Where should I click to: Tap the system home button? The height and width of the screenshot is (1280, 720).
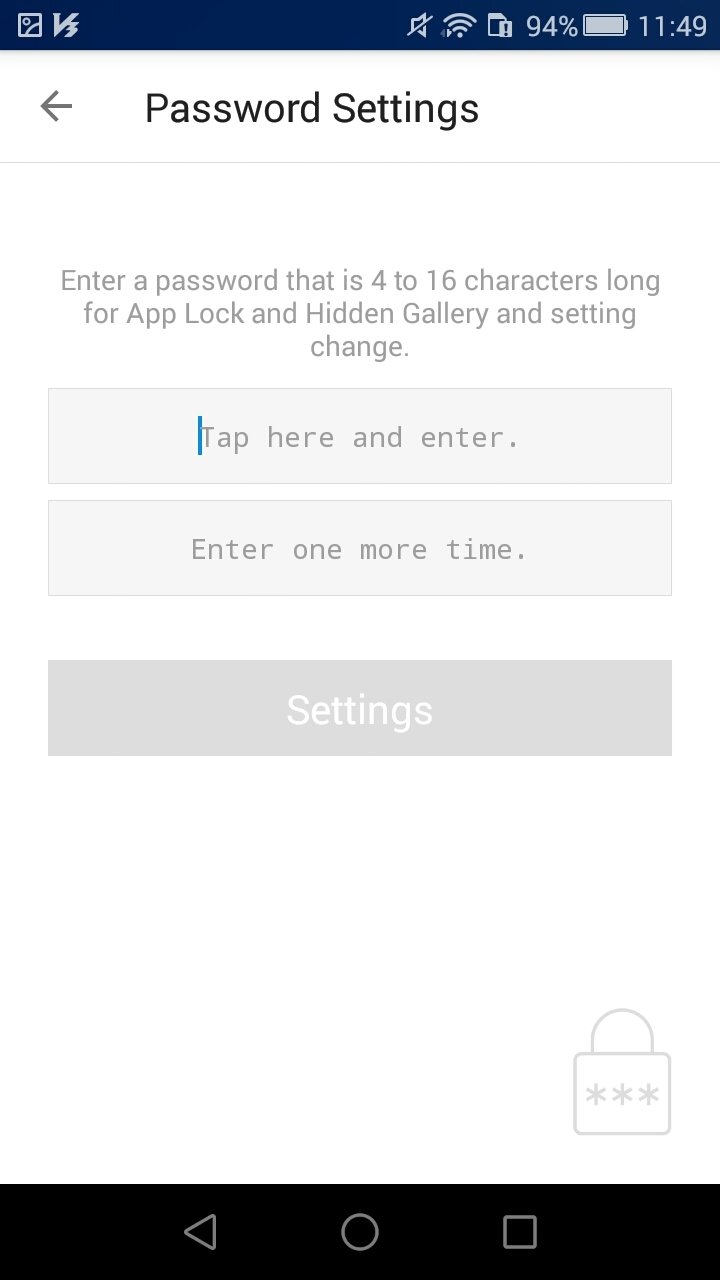(360, 1232)
